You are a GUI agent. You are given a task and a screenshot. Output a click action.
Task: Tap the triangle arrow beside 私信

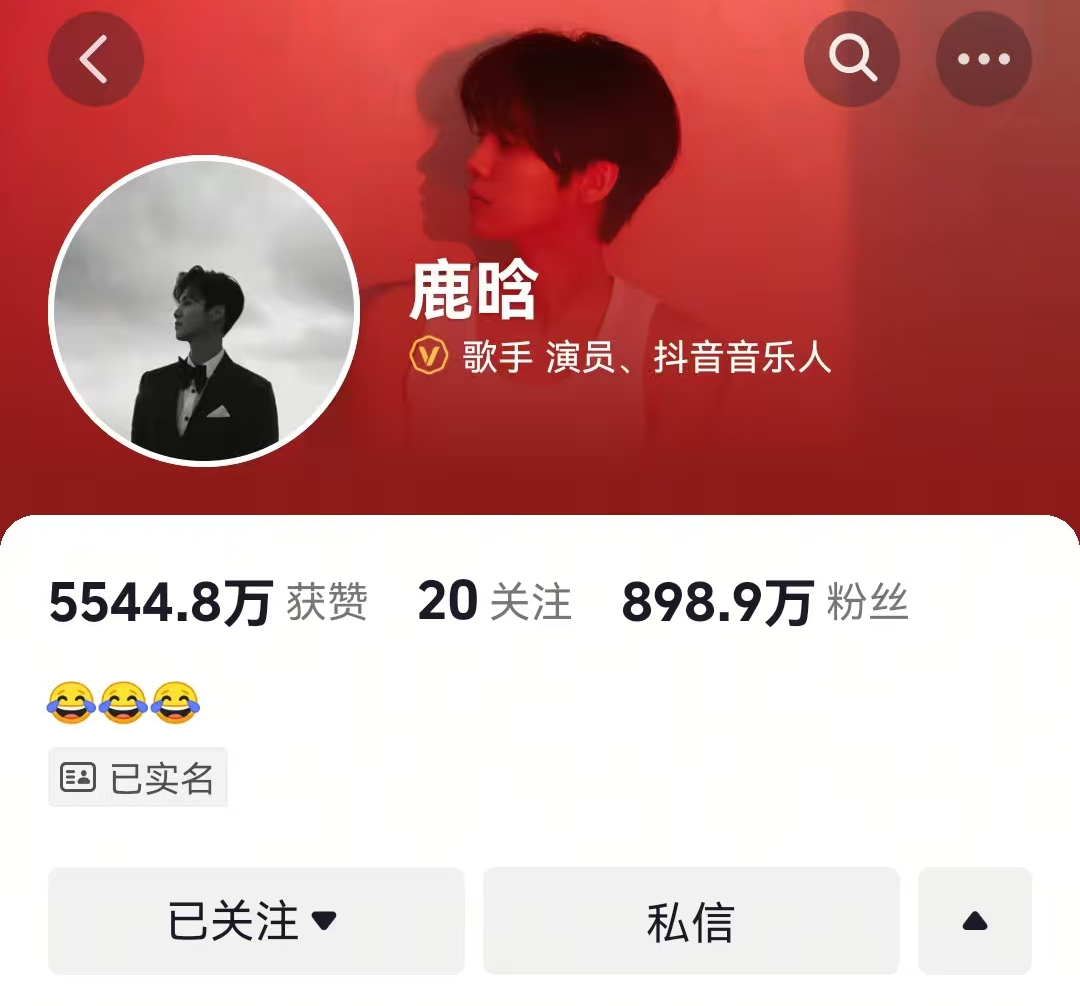[975, 921]
